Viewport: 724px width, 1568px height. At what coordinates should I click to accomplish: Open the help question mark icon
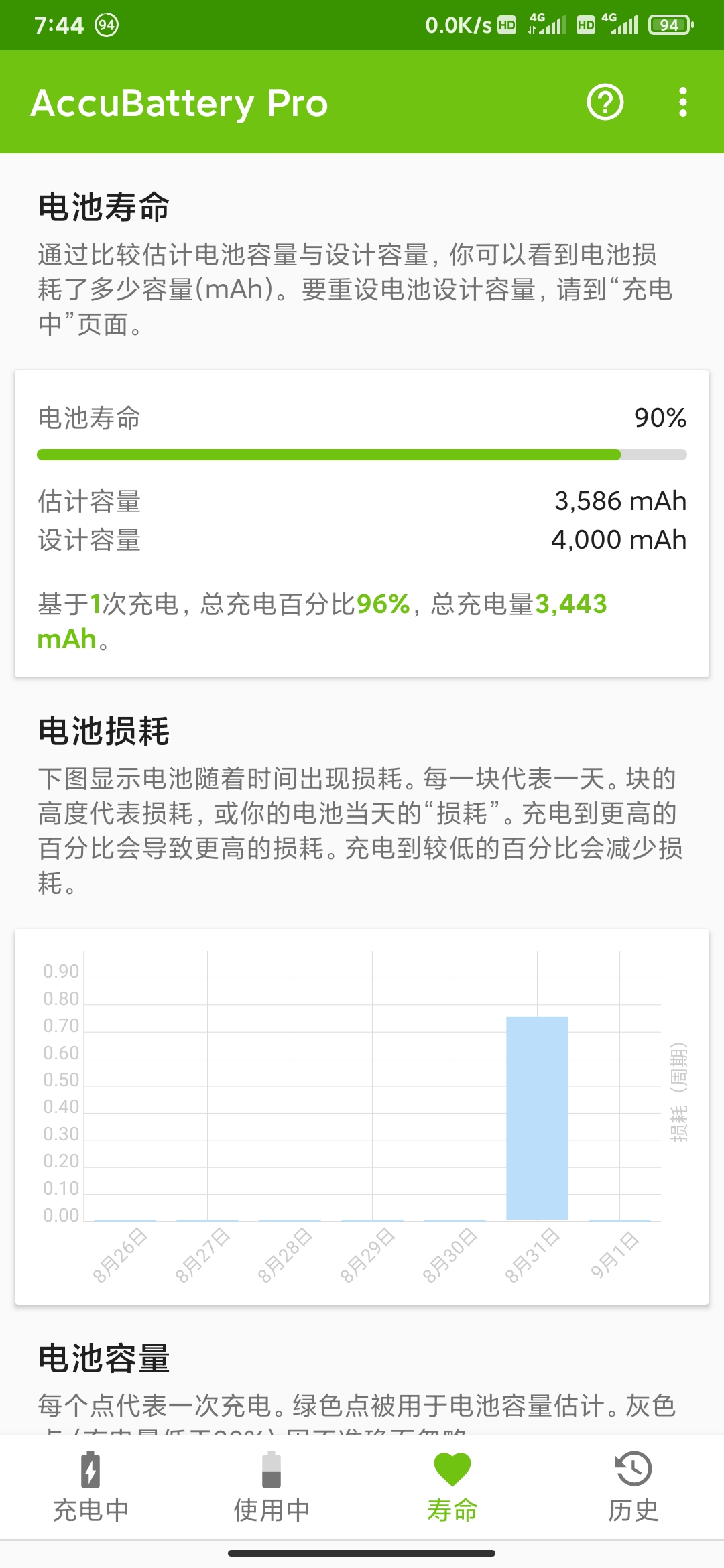[605, 103]
